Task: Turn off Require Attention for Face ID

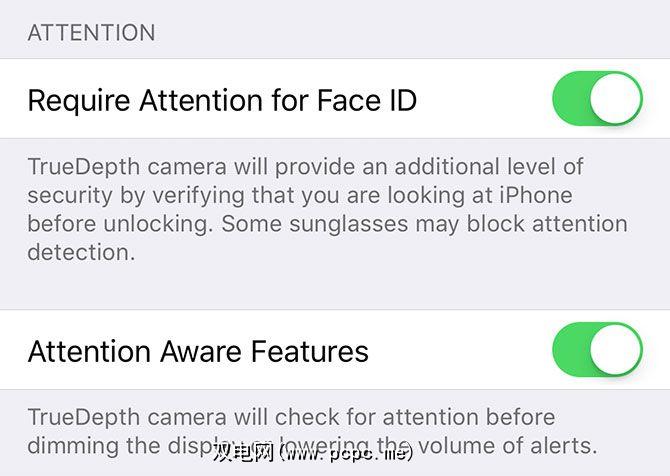Action: 596,99
